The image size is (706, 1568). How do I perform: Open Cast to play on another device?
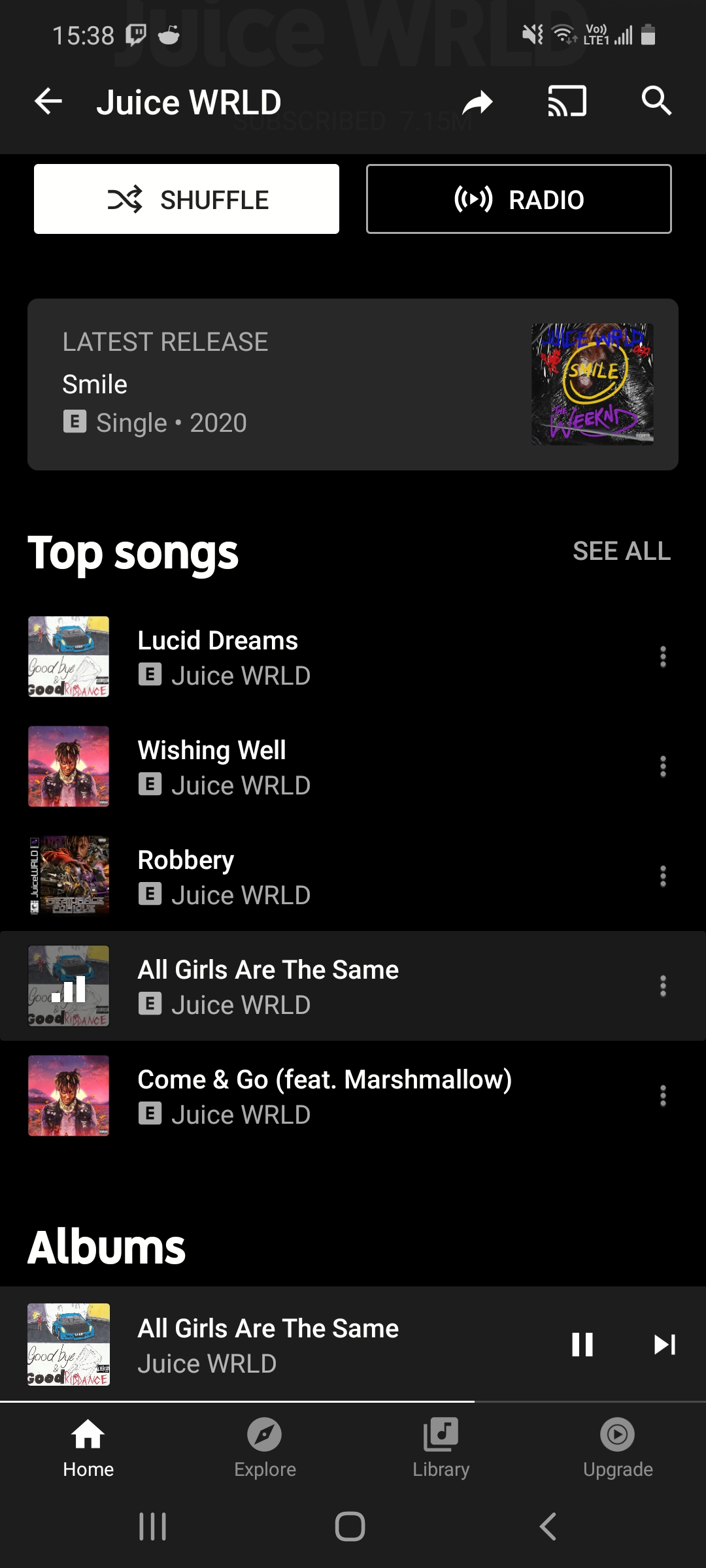[x=566, y=101]
